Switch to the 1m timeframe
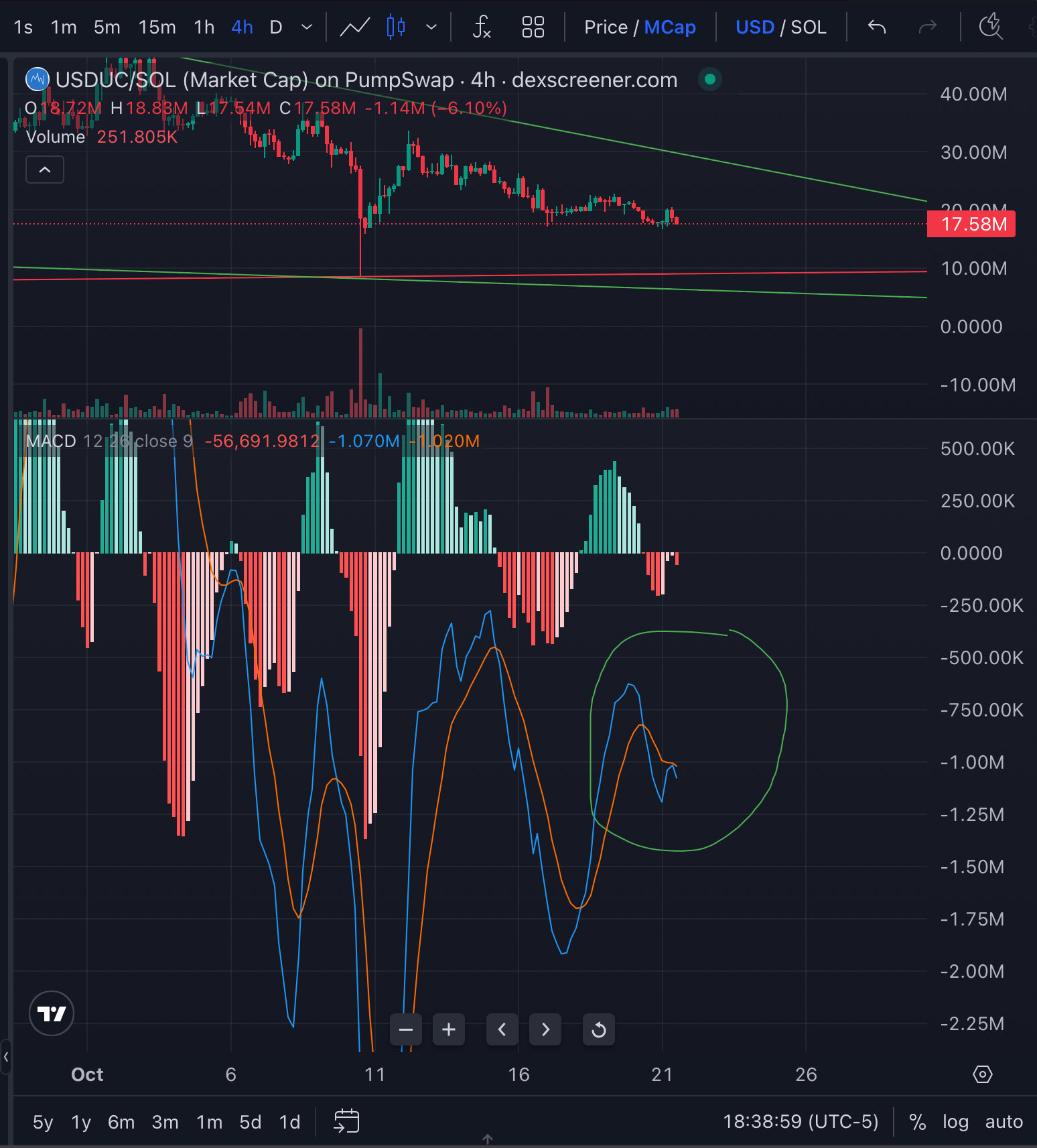 [64, 27]
